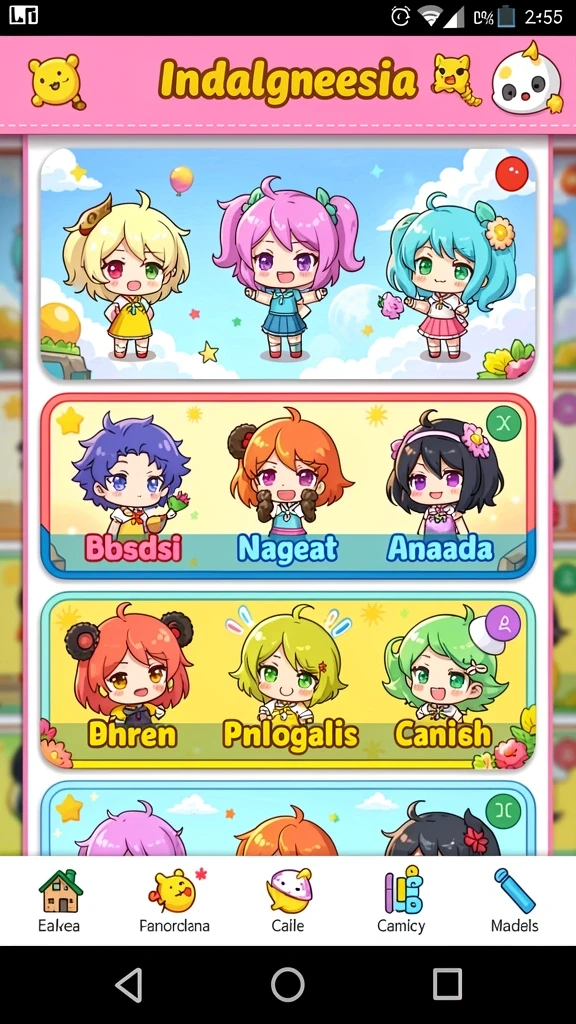Viewport: 576px width, 1024px height.
Task: Select the Bbsdsi character
Action: (133, 488)
